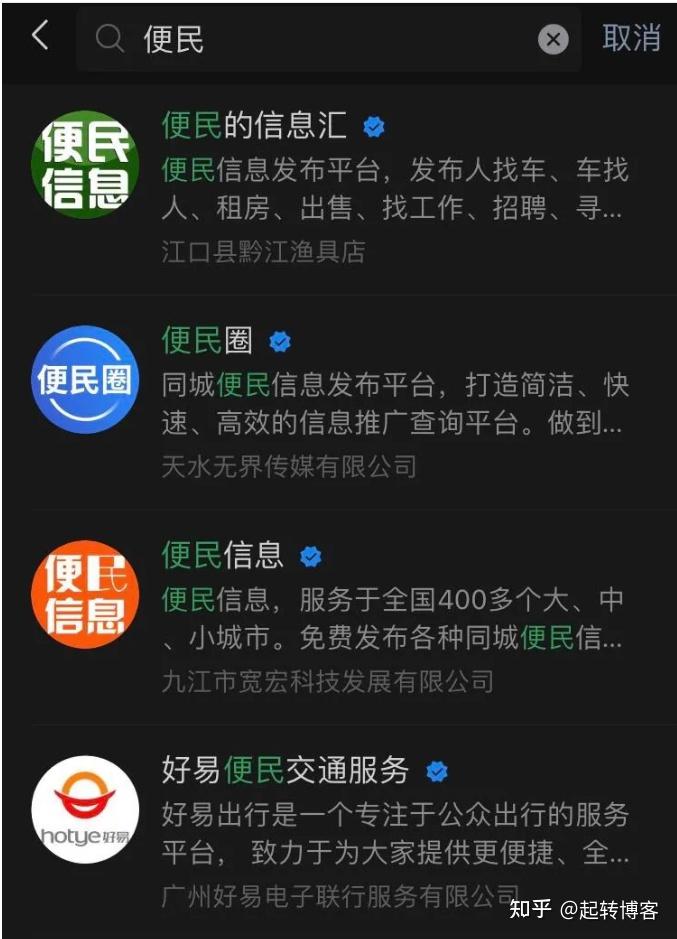
Task: Tap the search field containing 便民
Action: 330,40
